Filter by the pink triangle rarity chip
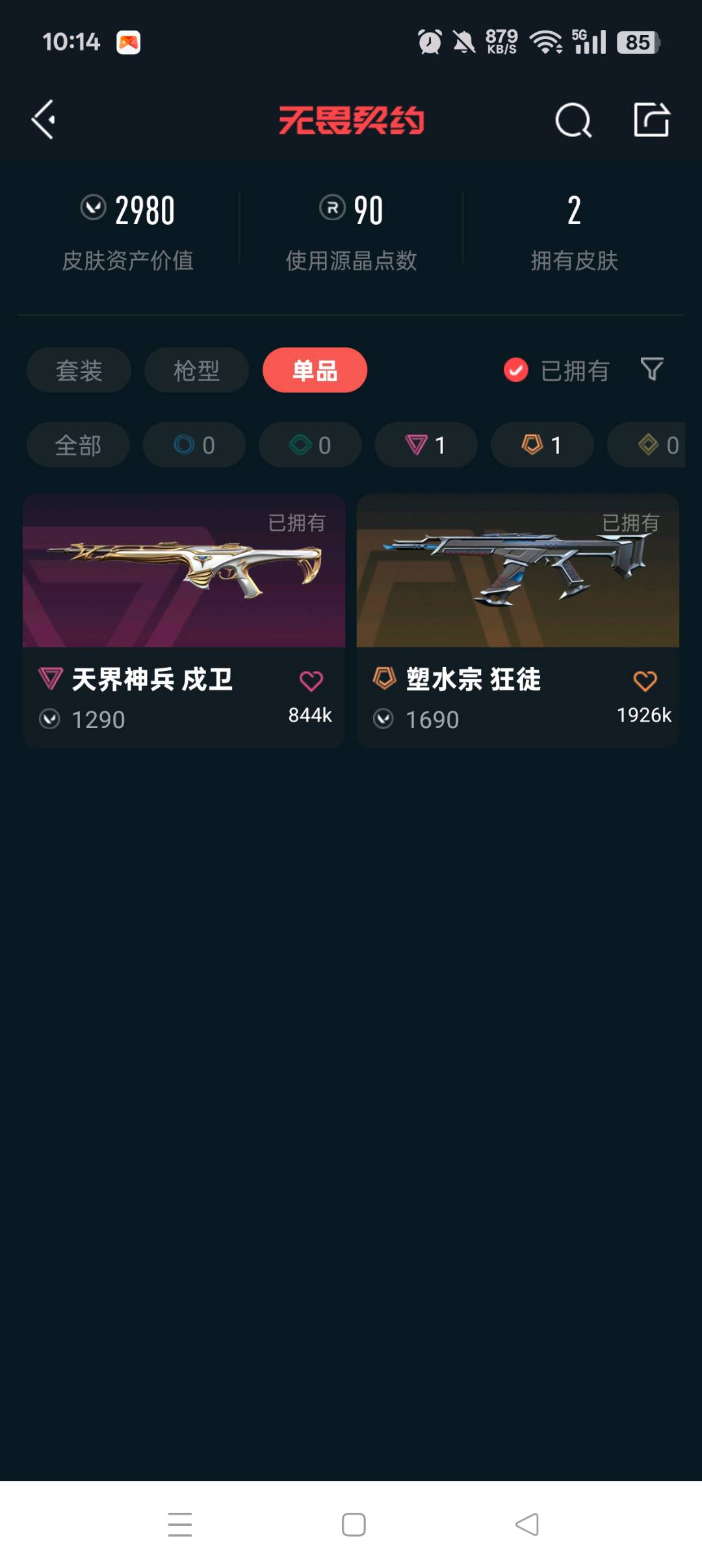 click(x=426, y=445)
